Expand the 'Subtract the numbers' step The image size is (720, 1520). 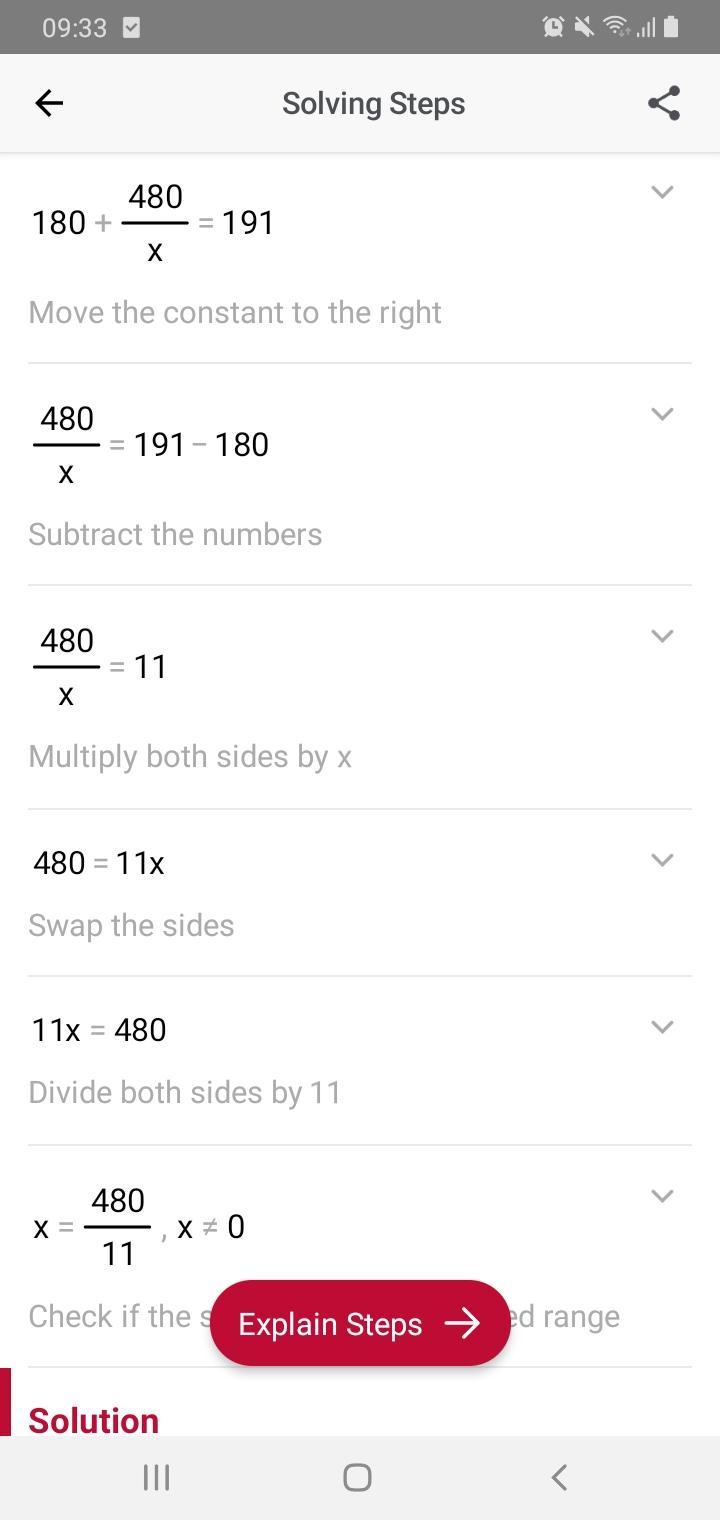(x=662, y=414)
